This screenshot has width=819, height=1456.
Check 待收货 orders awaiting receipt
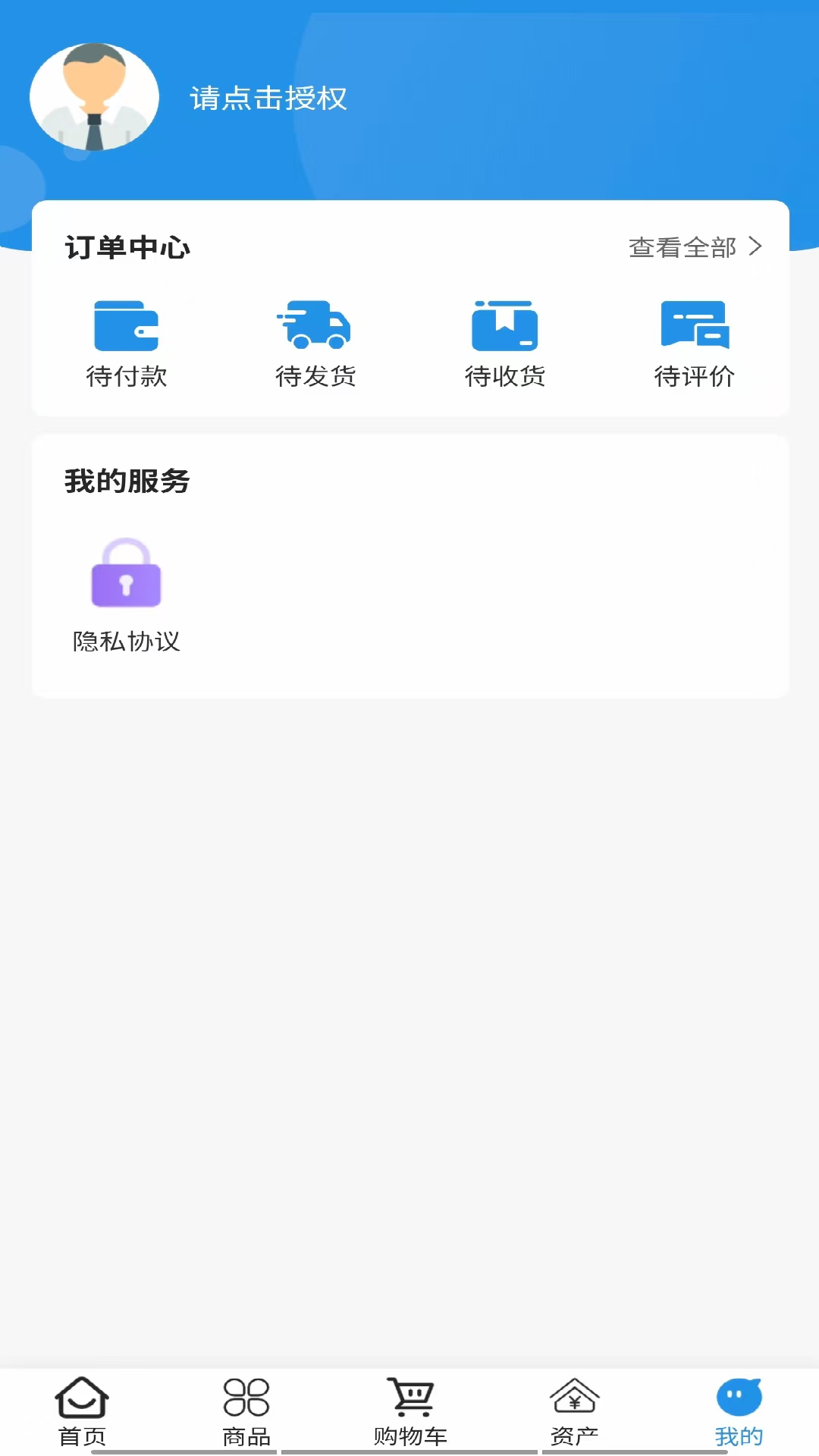(x=504, y=344)
